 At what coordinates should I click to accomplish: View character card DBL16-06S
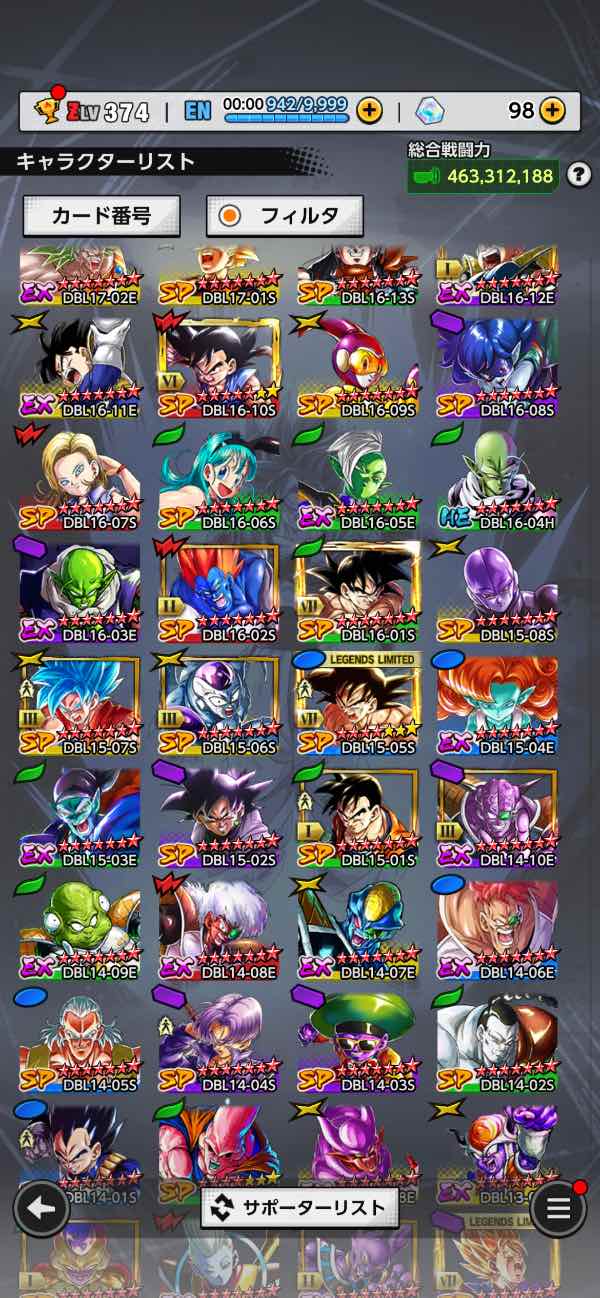coord(218,479)
